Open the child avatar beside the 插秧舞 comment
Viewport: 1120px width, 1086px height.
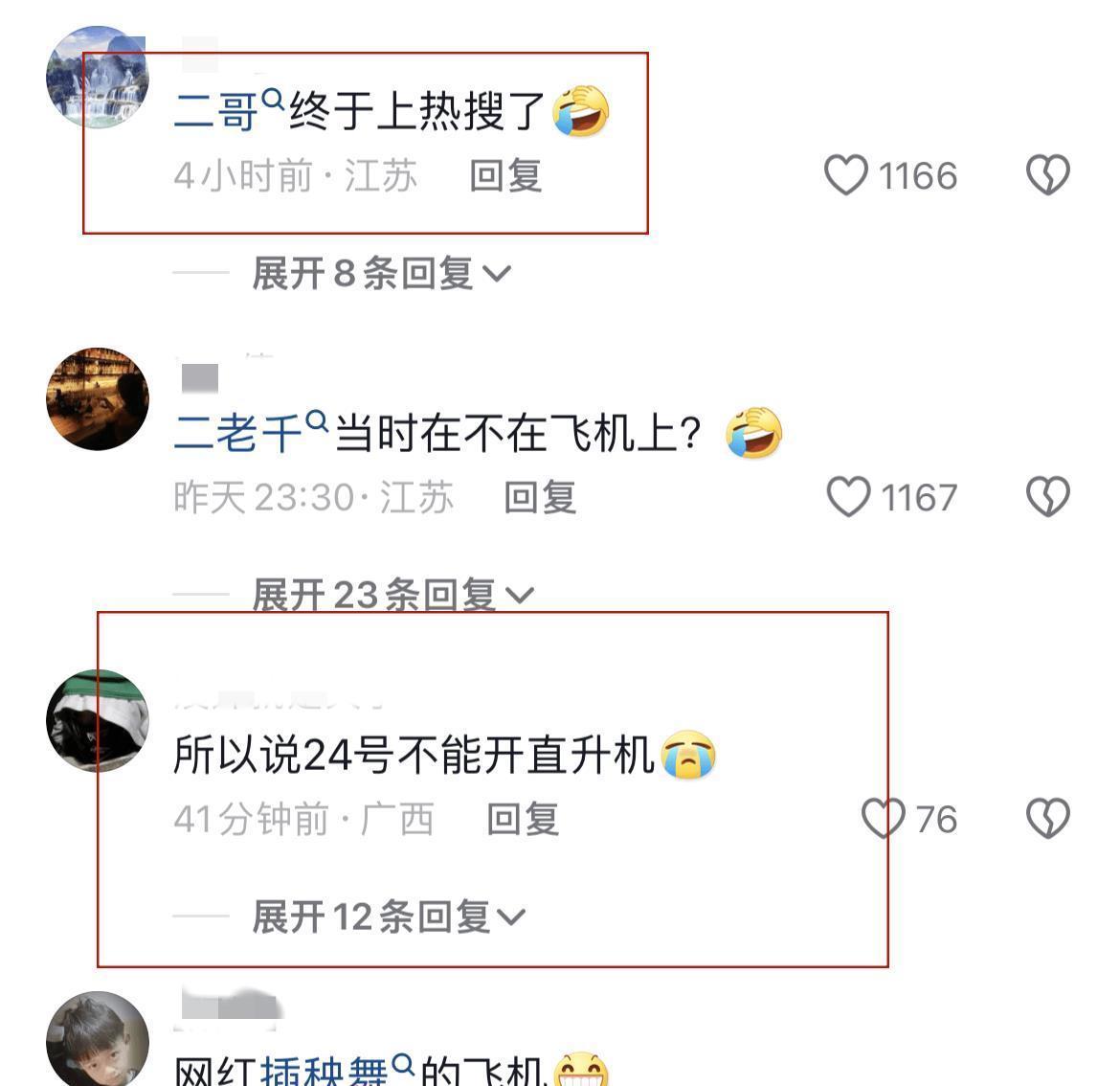[x=98, y=1040]
